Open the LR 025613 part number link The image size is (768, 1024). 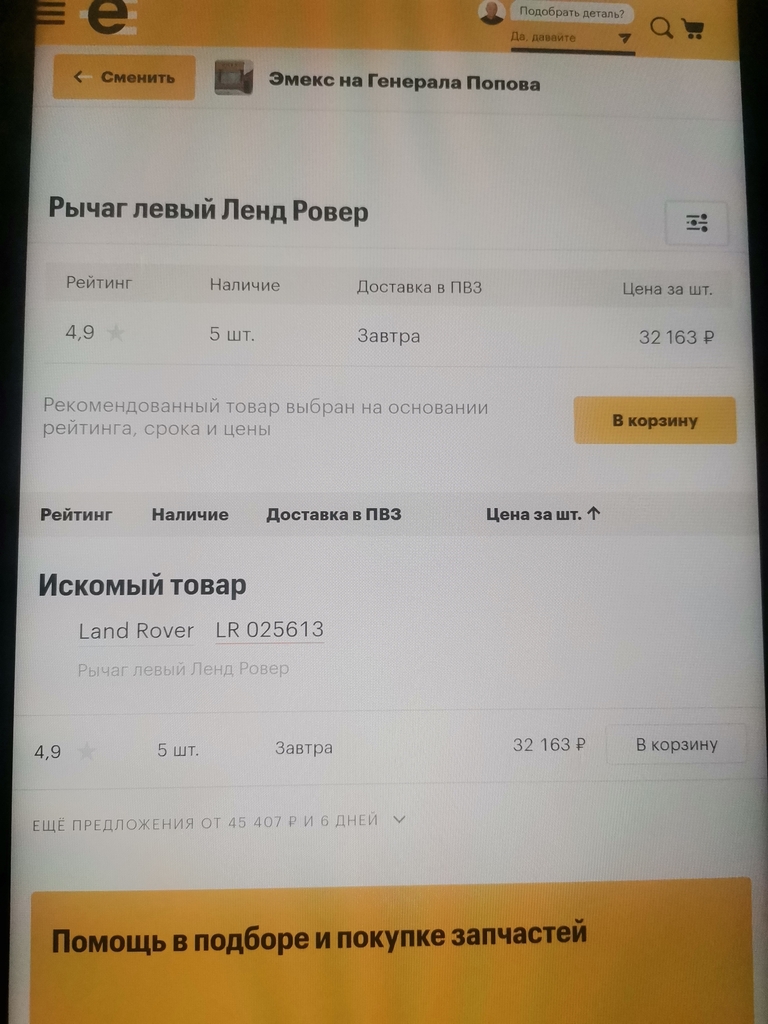(269, 630)
